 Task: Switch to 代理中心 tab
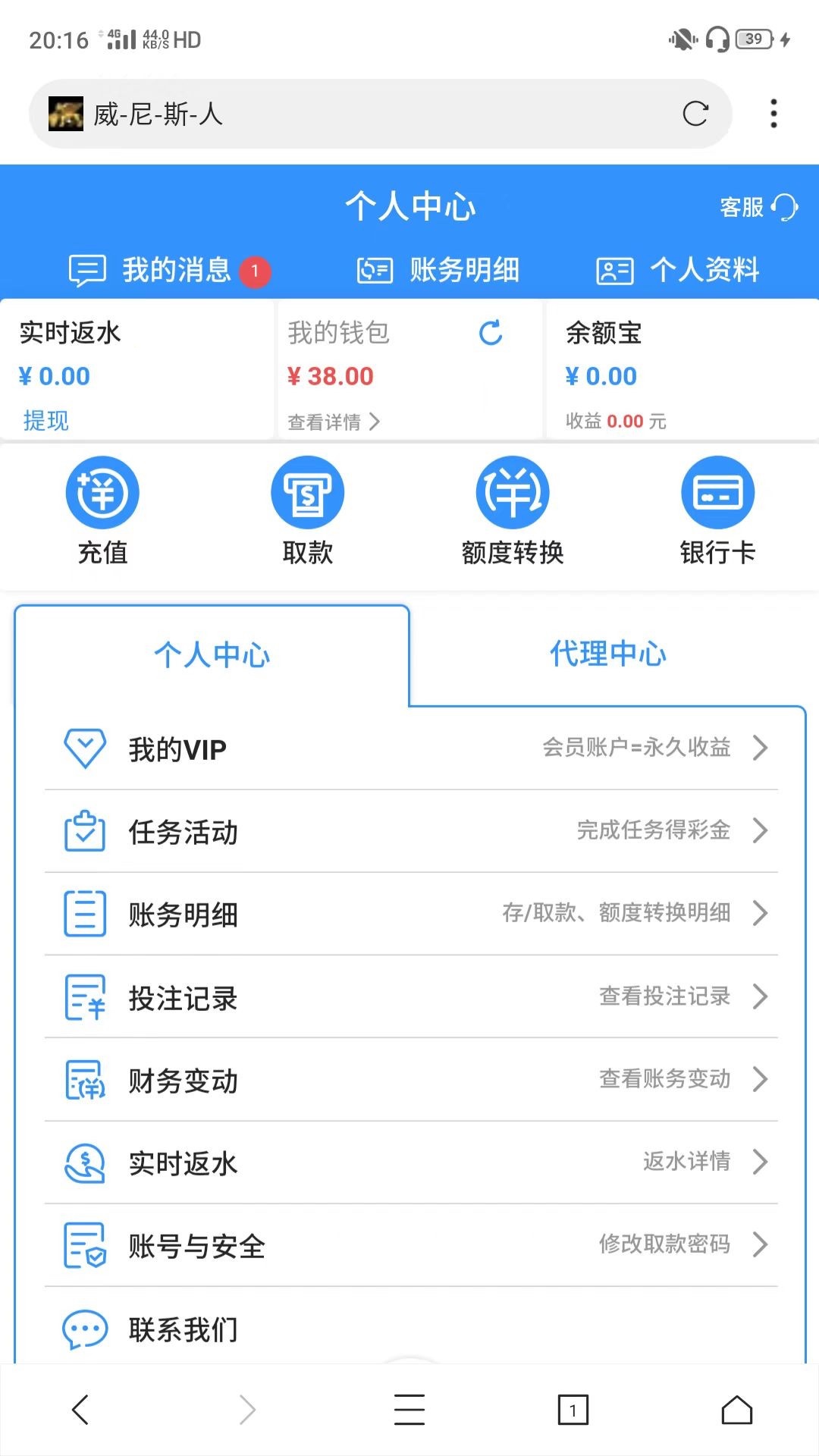click(607, 654)
